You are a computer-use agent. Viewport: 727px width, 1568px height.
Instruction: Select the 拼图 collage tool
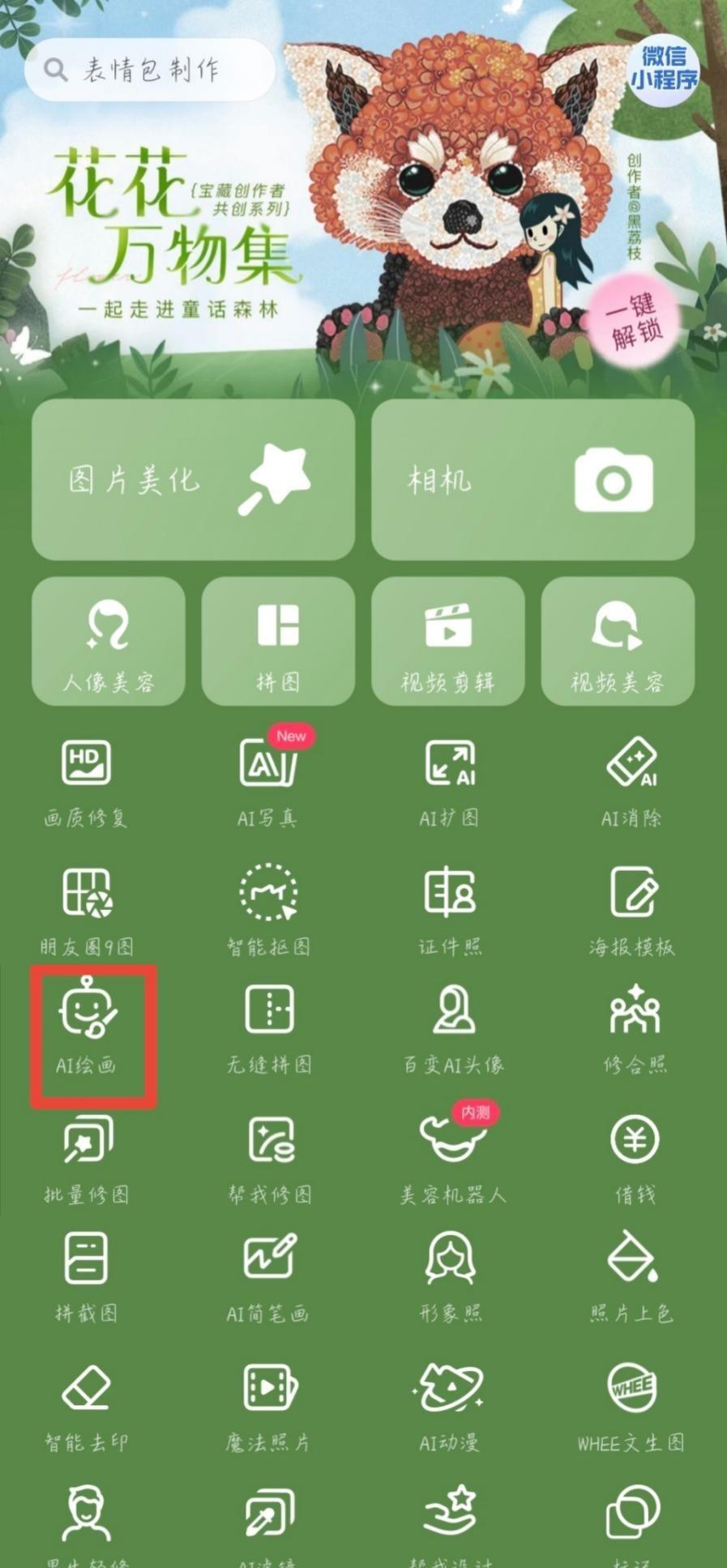(x=278, y=641)
